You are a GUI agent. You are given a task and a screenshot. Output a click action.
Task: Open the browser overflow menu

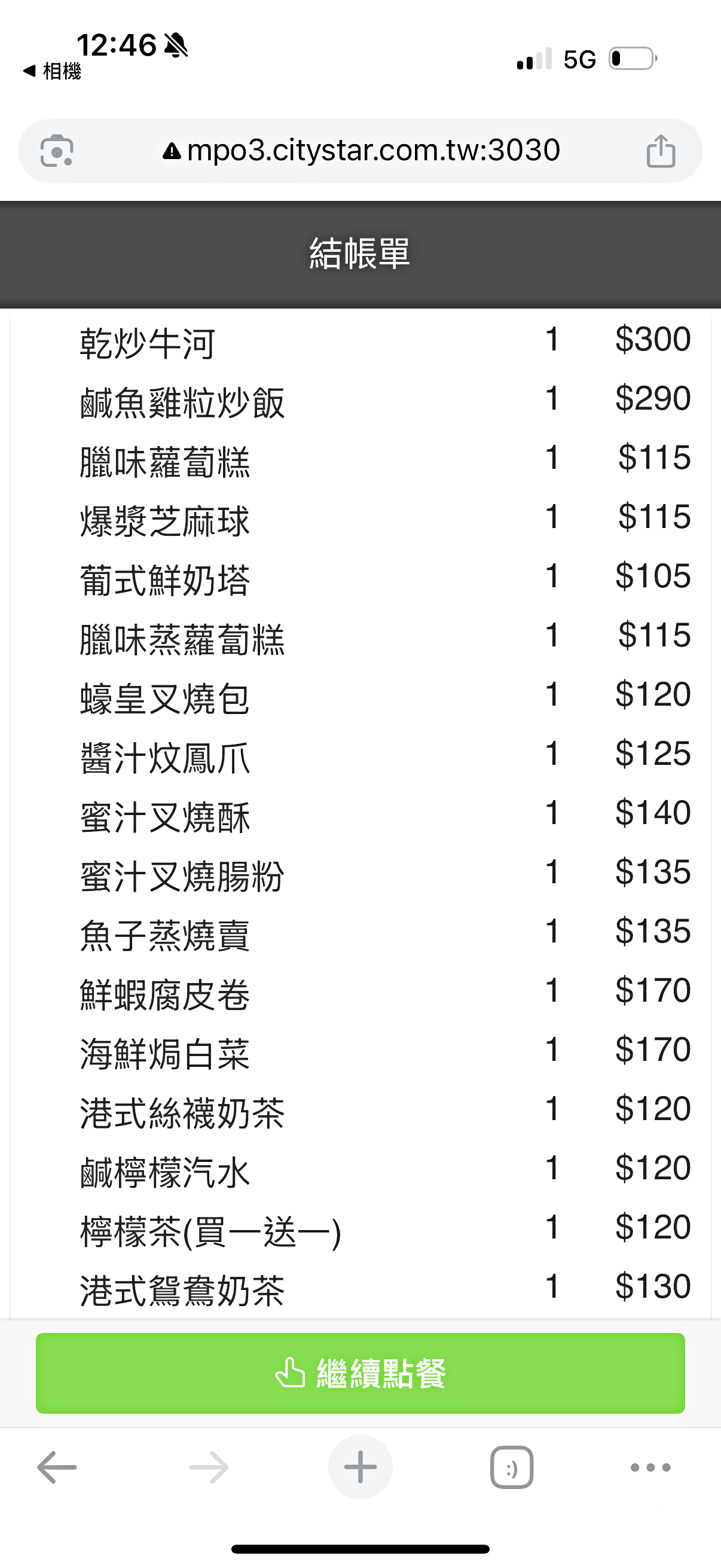pyautogui.click(x=650, y=1467)
